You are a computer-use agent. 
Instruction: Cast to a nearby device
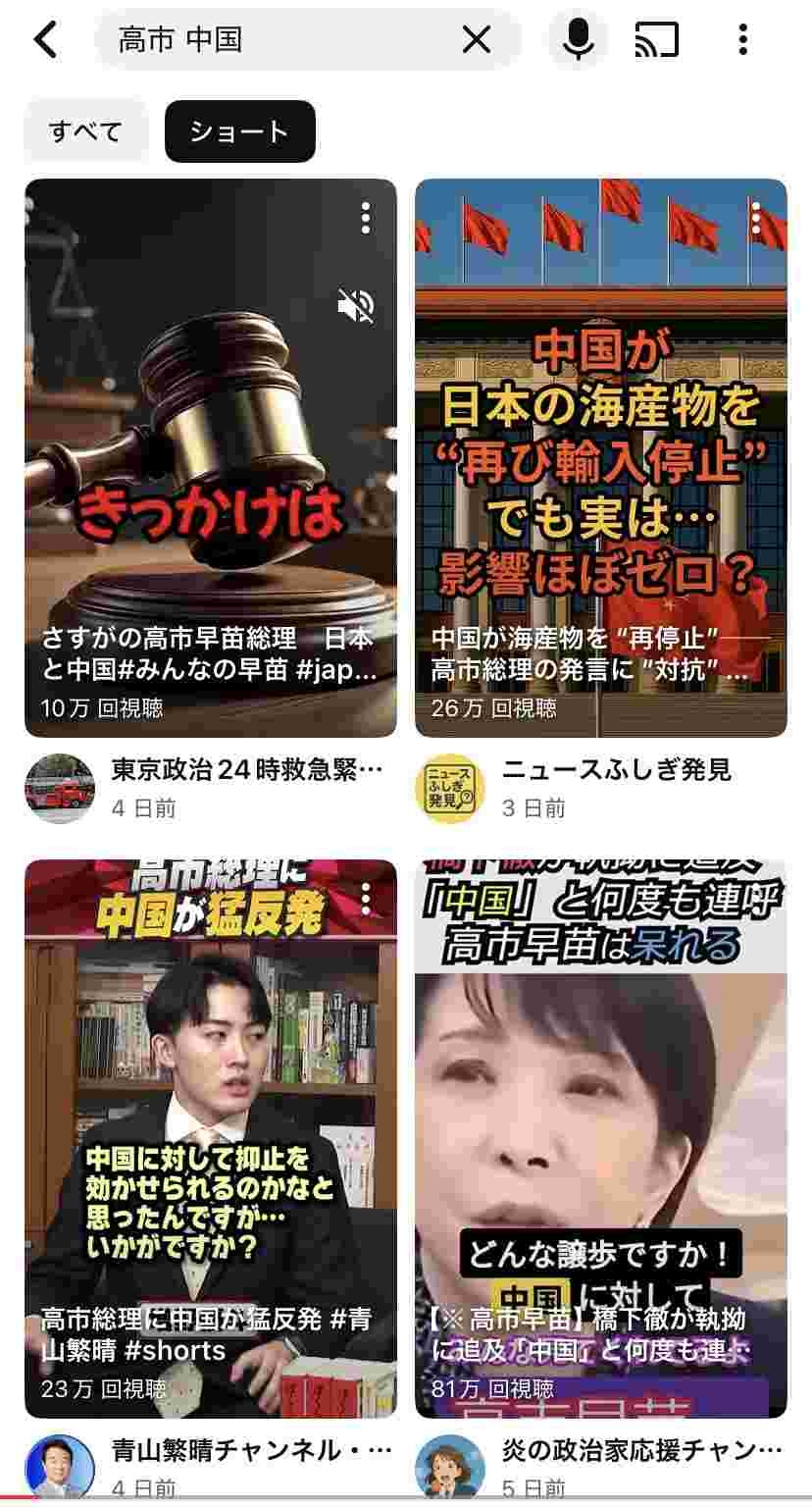[656, 39]
